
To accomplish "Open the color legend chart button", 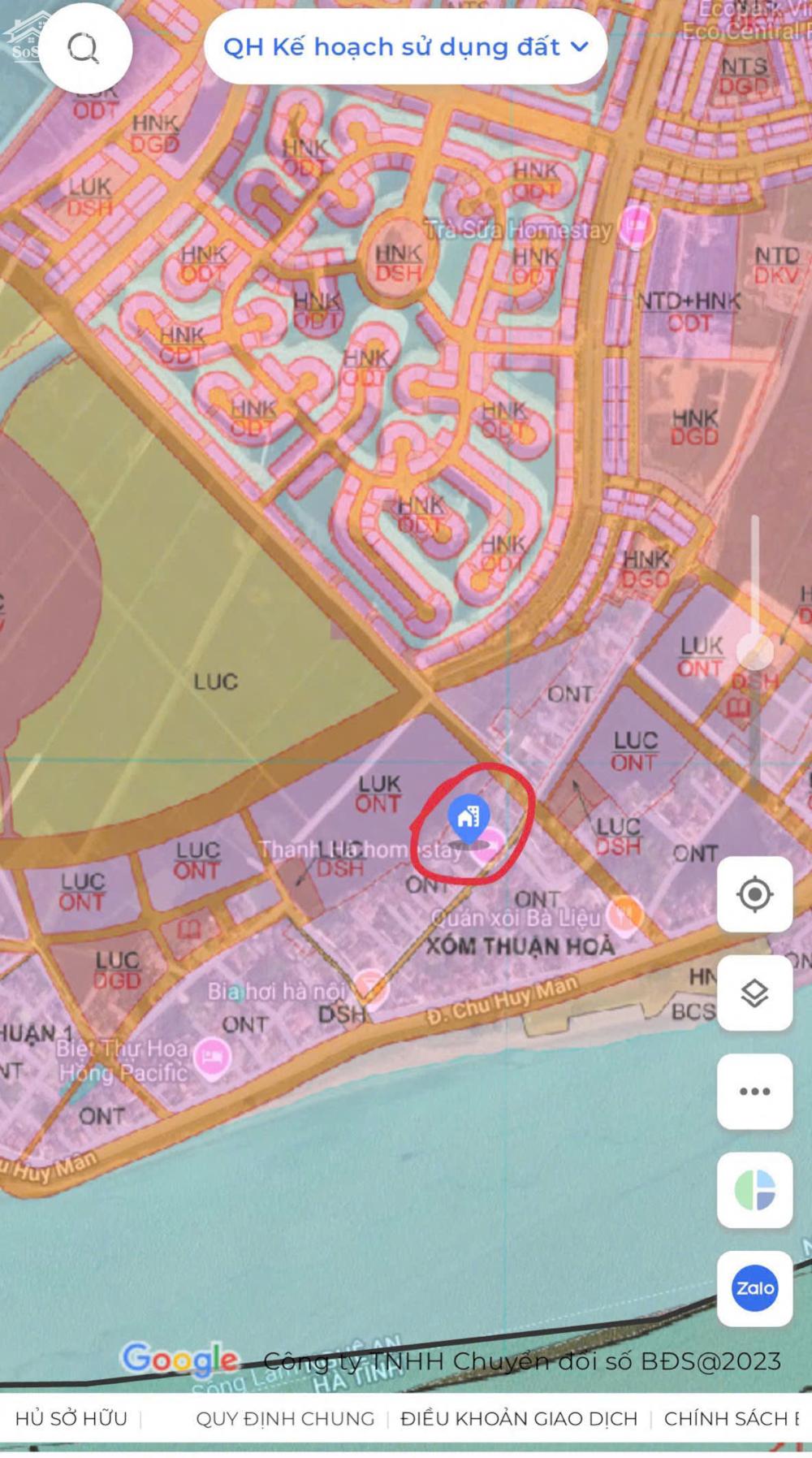I will coord(754,1190).
